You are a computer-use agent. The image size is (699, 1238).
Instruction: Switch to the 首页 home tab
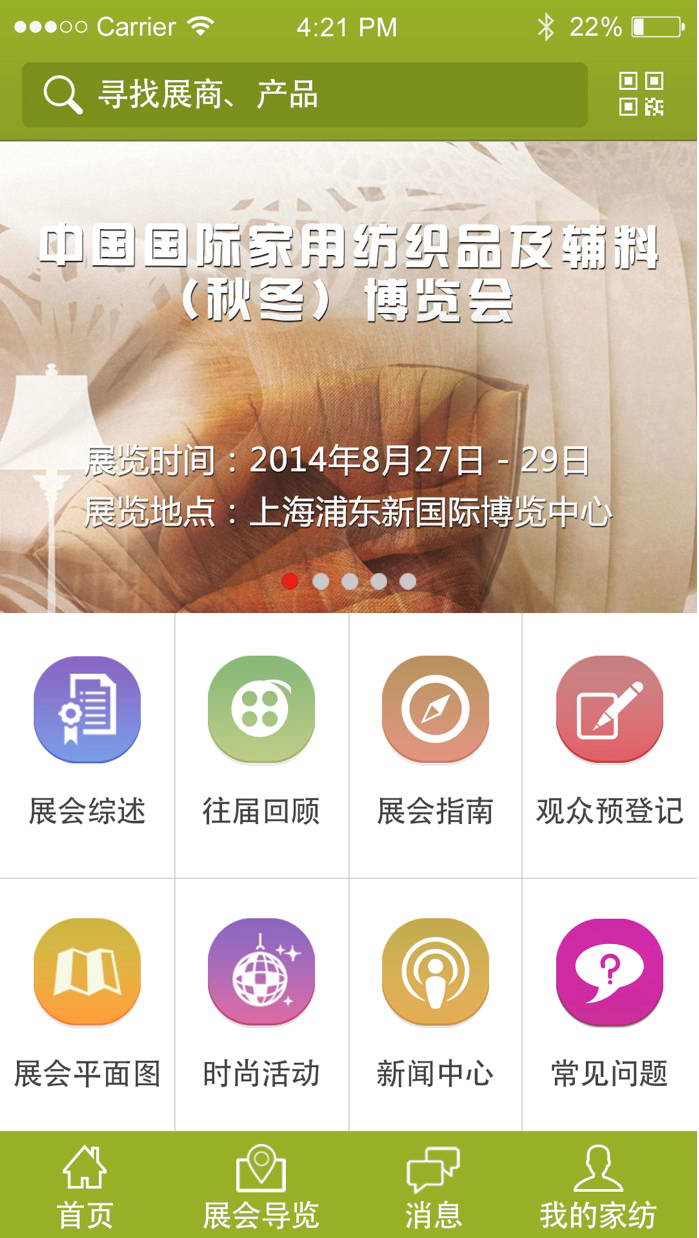tap(85, 1186)
